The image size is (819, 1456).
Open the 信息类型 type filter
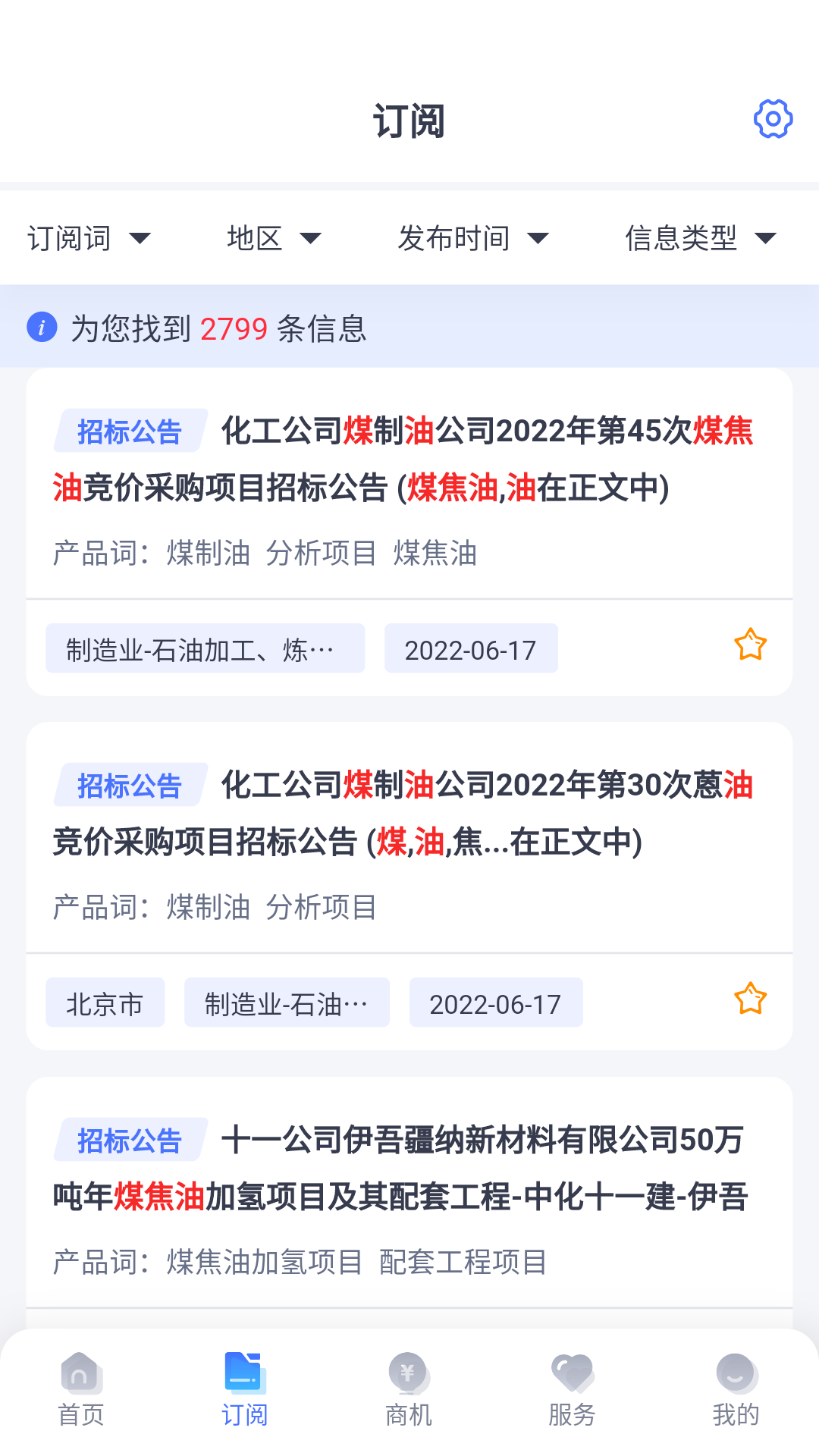point(698,237)
